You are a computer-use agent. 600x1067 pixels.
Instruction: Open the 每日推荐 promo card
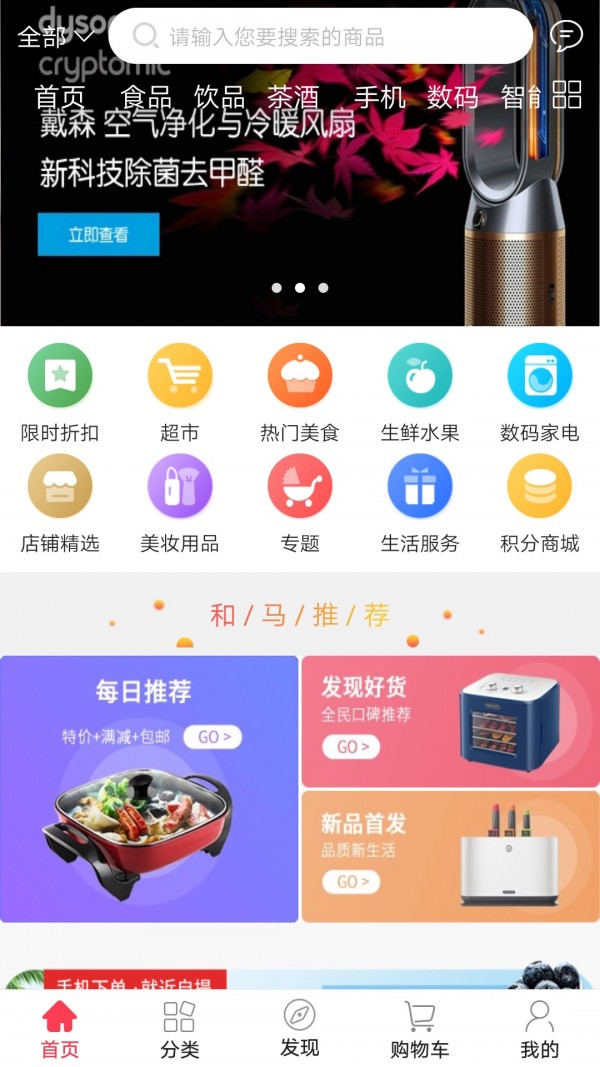pos(149,788)
